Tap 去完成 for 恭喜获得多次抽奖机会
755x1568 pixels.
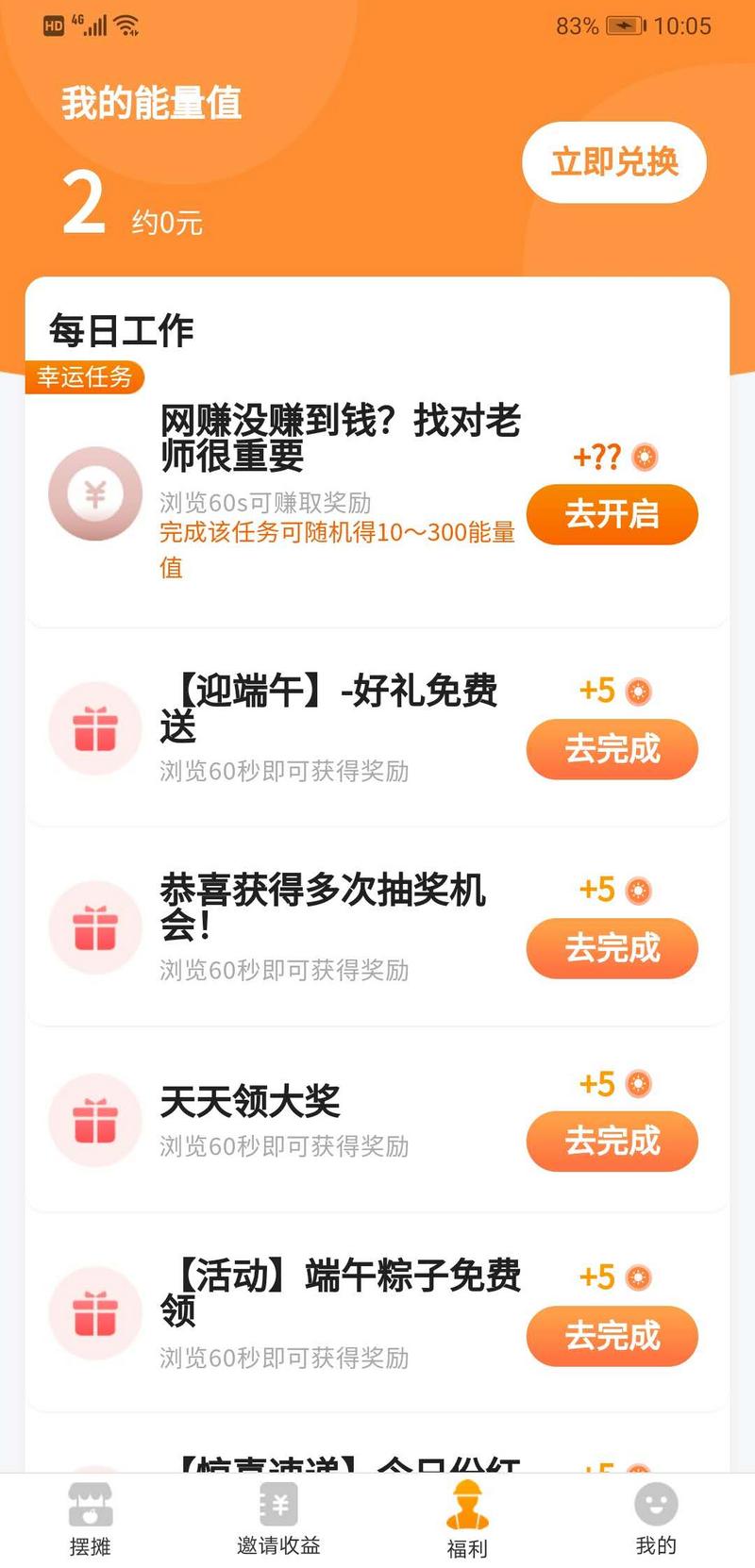pyautogui.click(x=612, y=948)
